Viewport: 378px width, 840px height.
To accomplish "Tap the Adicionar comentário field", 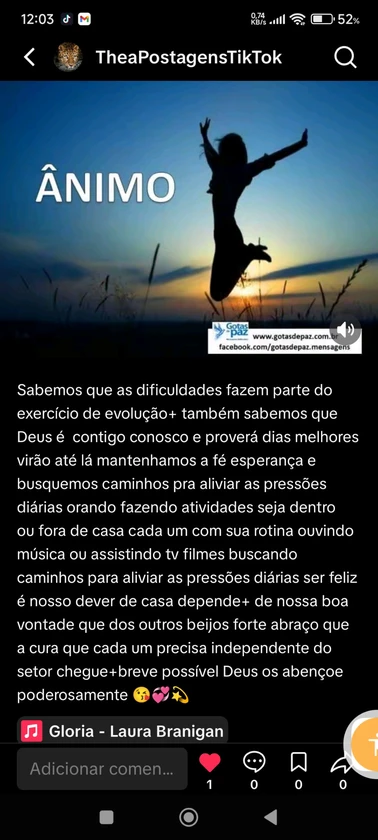I will [102, 769].
